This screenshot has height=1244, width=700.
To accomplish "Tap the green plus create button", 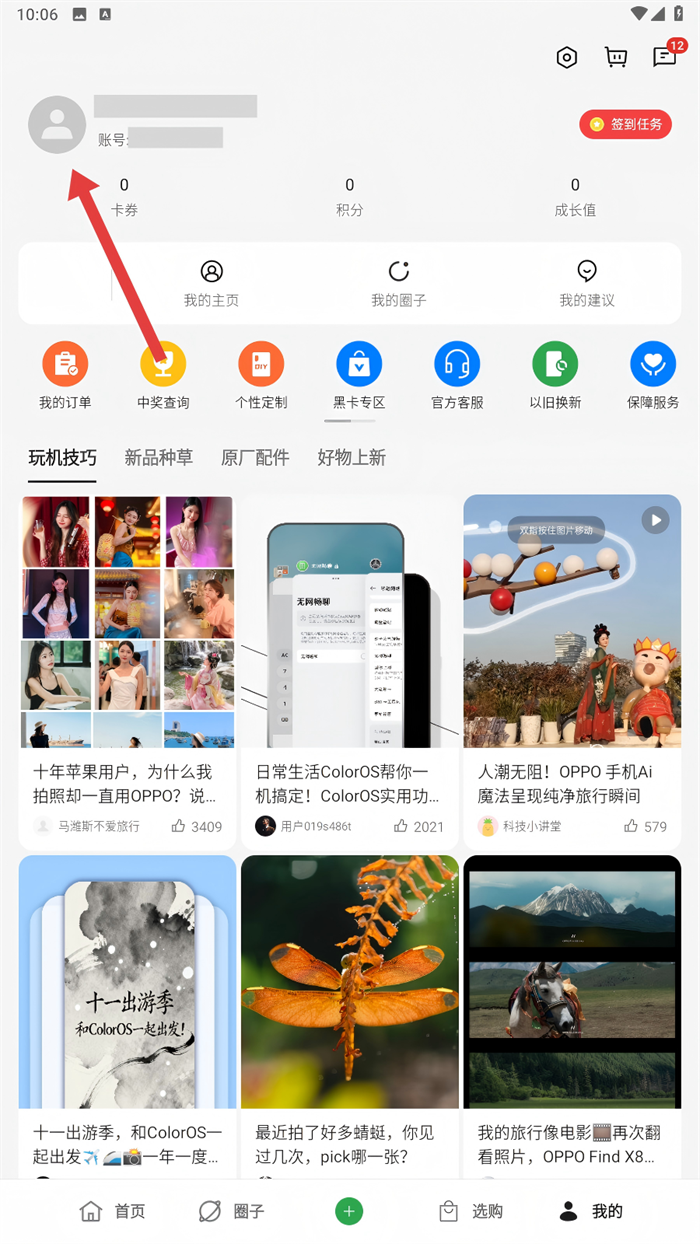I will [x=349, y=1211].
